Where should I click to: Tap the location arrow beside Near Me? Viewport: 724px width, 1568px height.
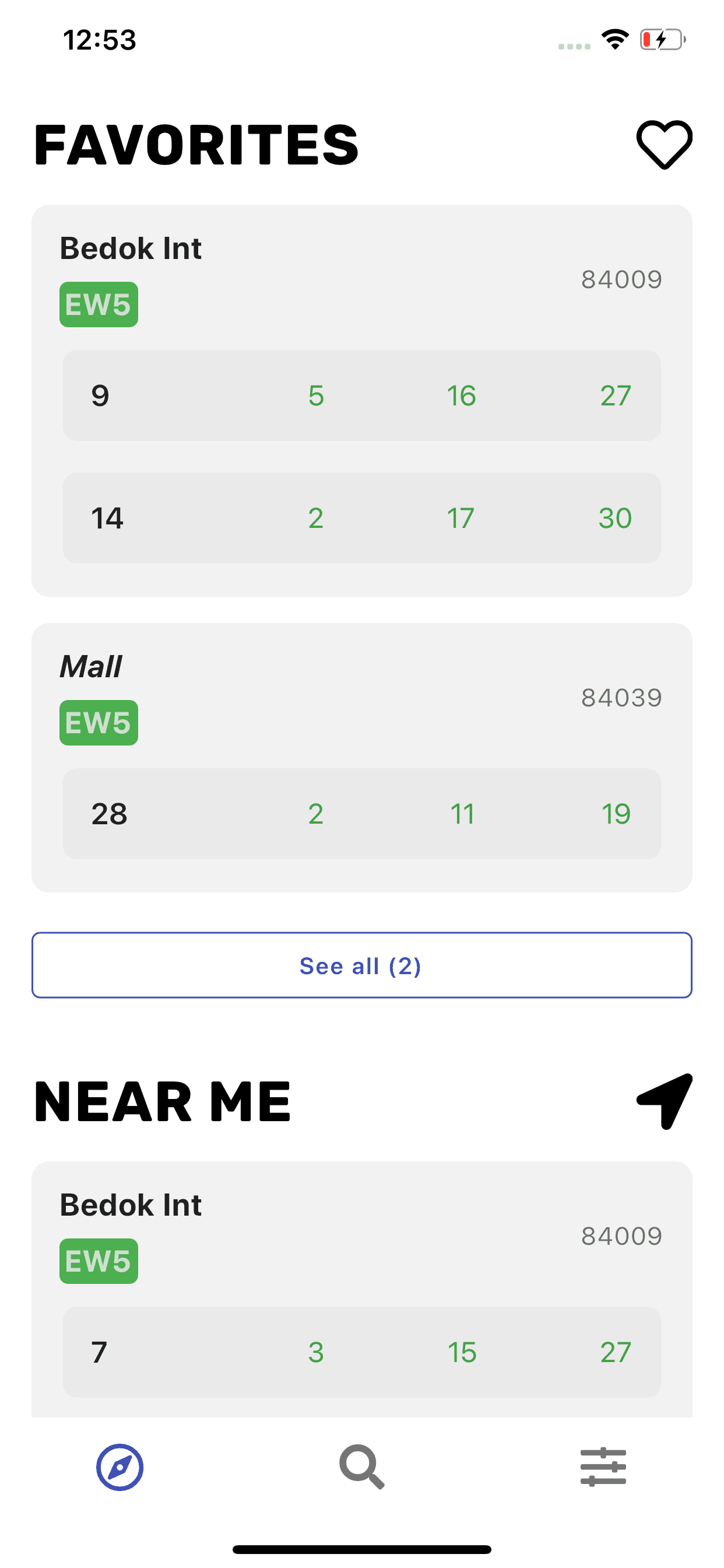(x=665, y=1101)
